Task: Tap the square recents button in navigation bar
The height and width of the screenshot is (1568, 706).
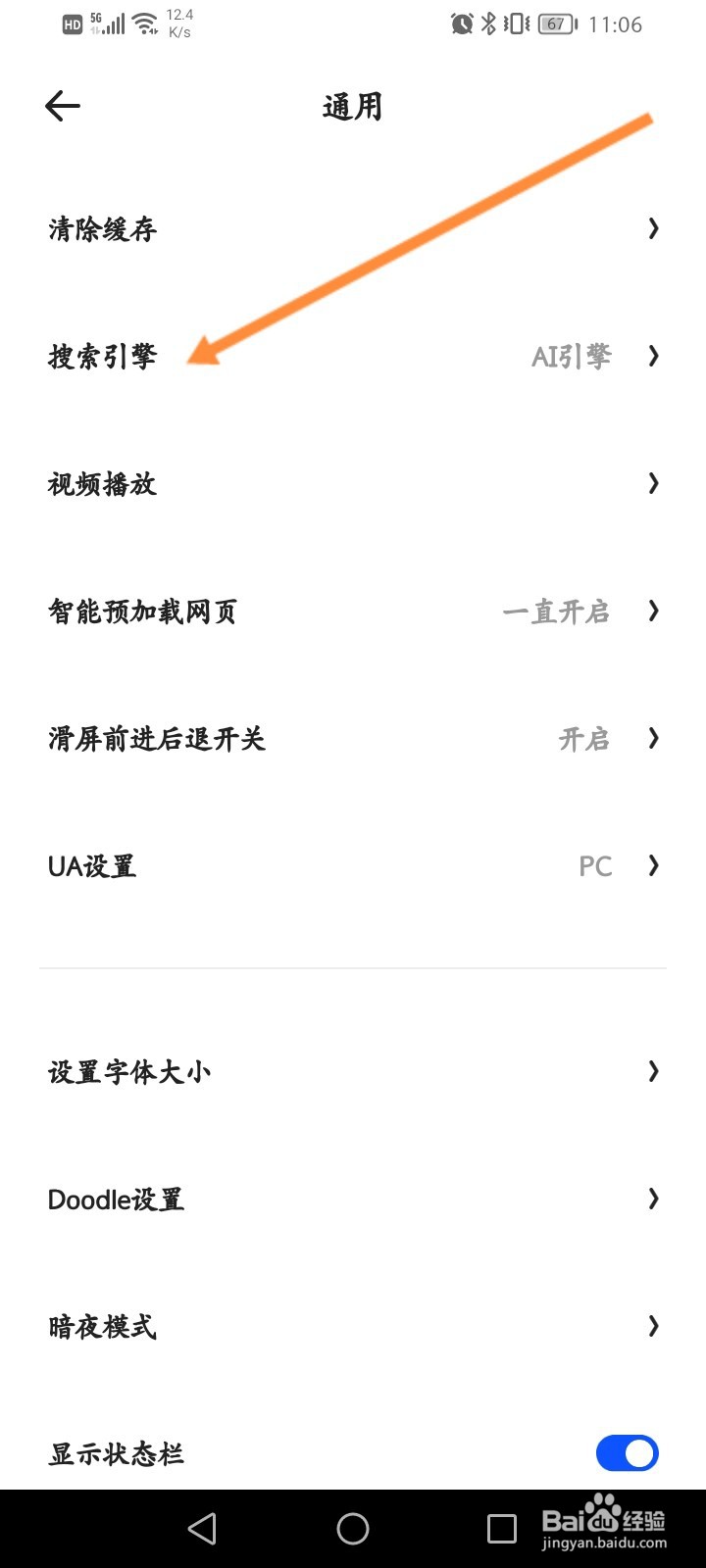Action: [x=504, y=1526]
